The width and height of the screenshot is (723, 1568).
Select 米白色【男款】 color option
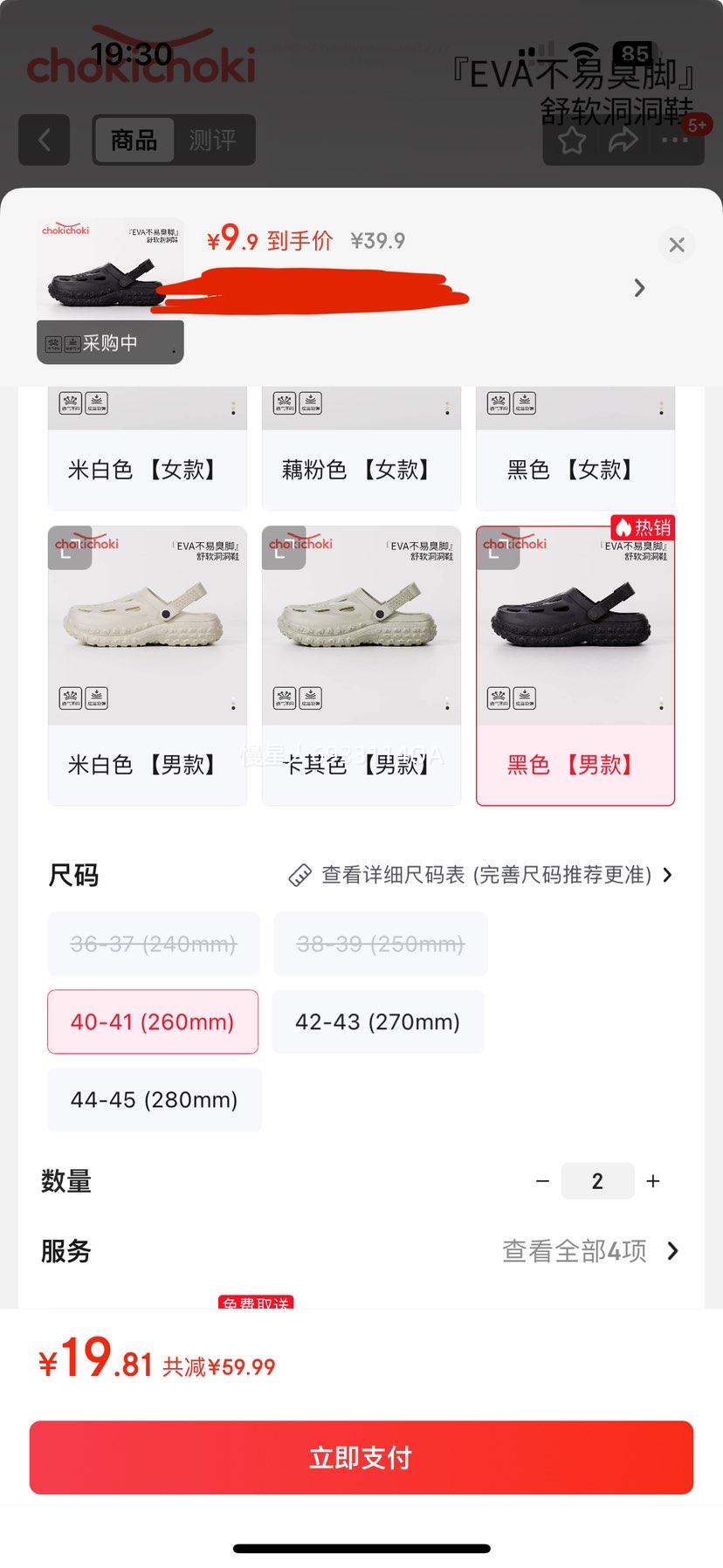click(147, 665)
